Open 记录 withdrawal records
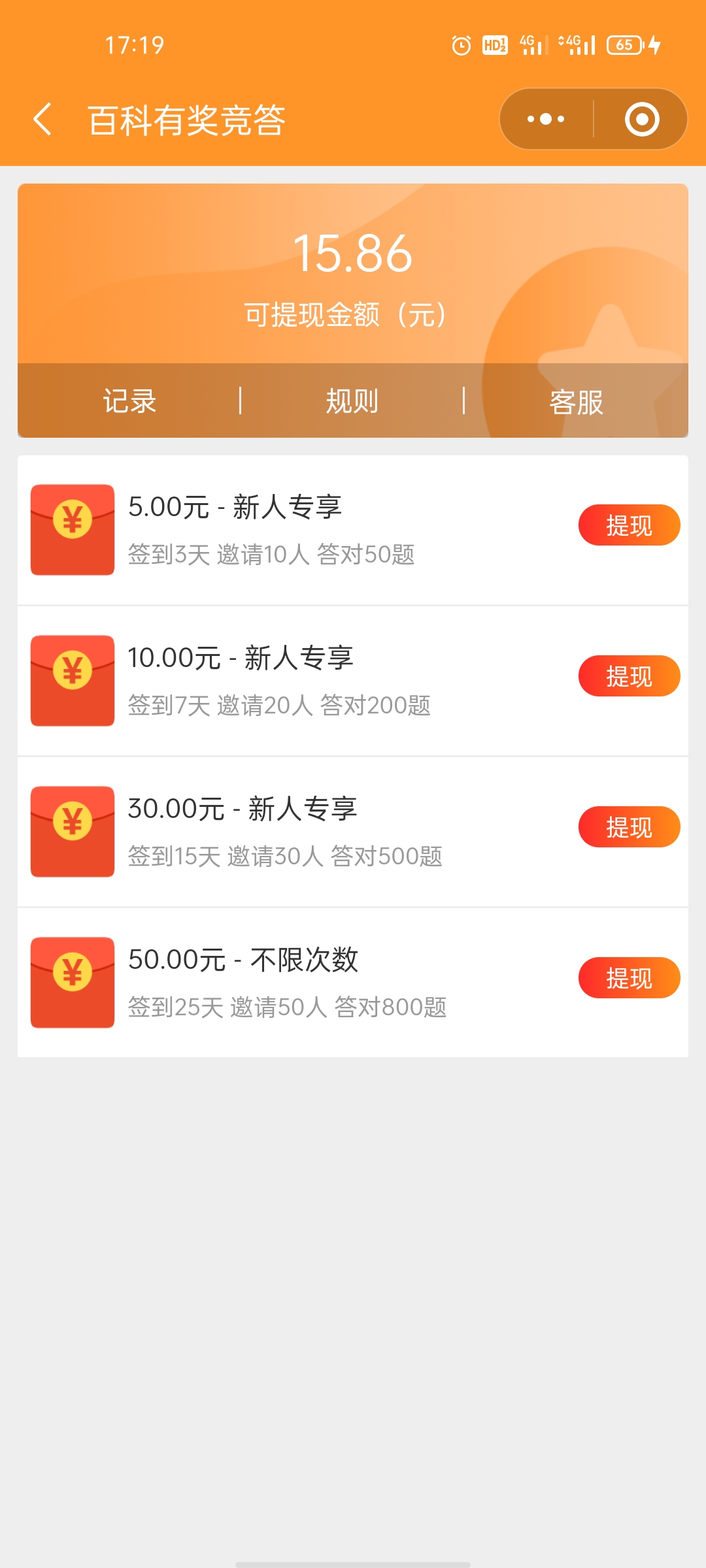This screenshot has width=706, height=1568. tap(129, 400)
